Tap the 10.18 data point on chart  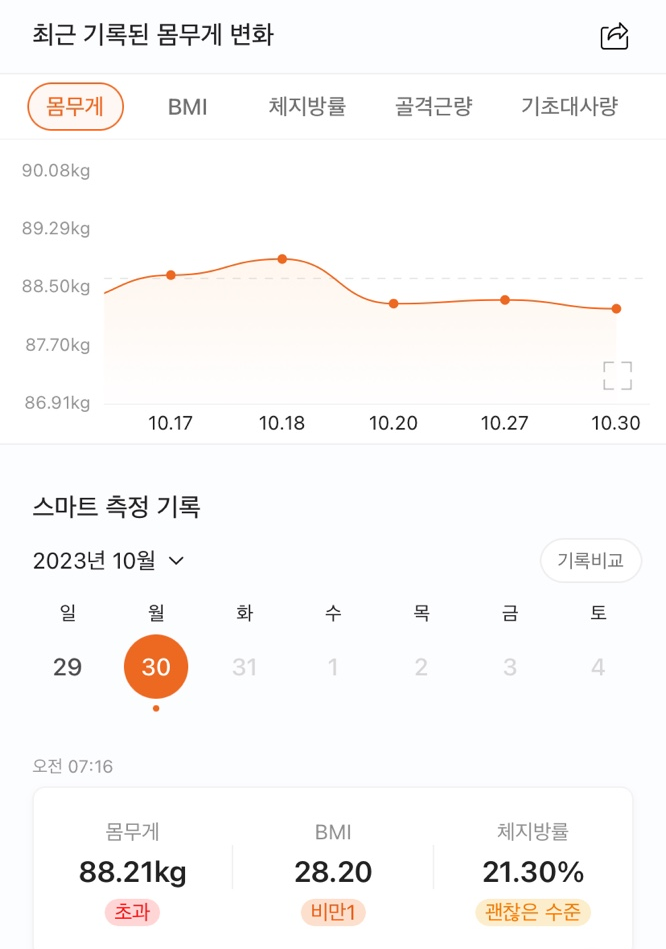pos(282,259)
